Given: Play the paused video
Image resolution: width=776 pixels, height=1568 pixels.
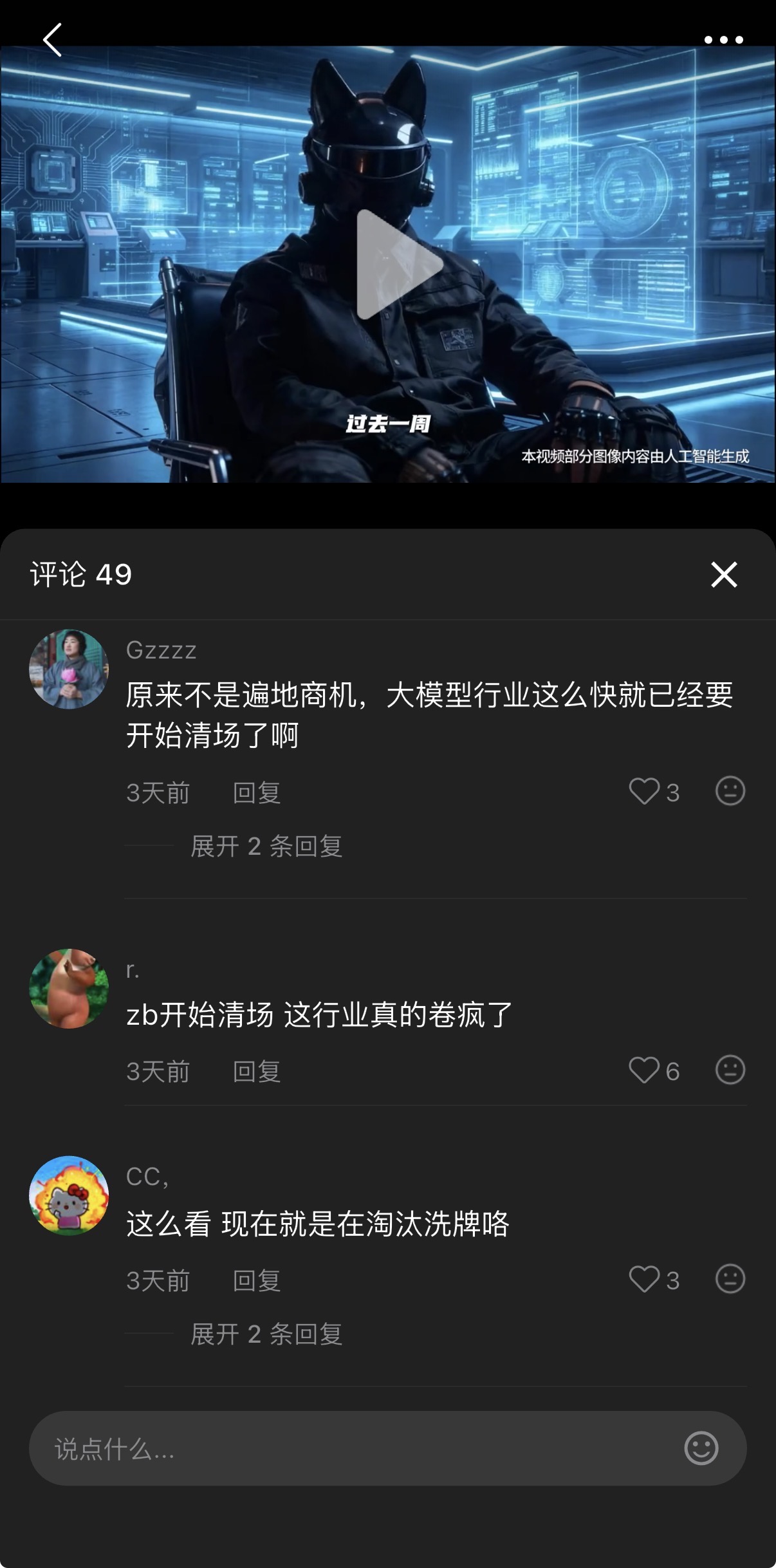Looking at the screenshot, I should 399,265.
